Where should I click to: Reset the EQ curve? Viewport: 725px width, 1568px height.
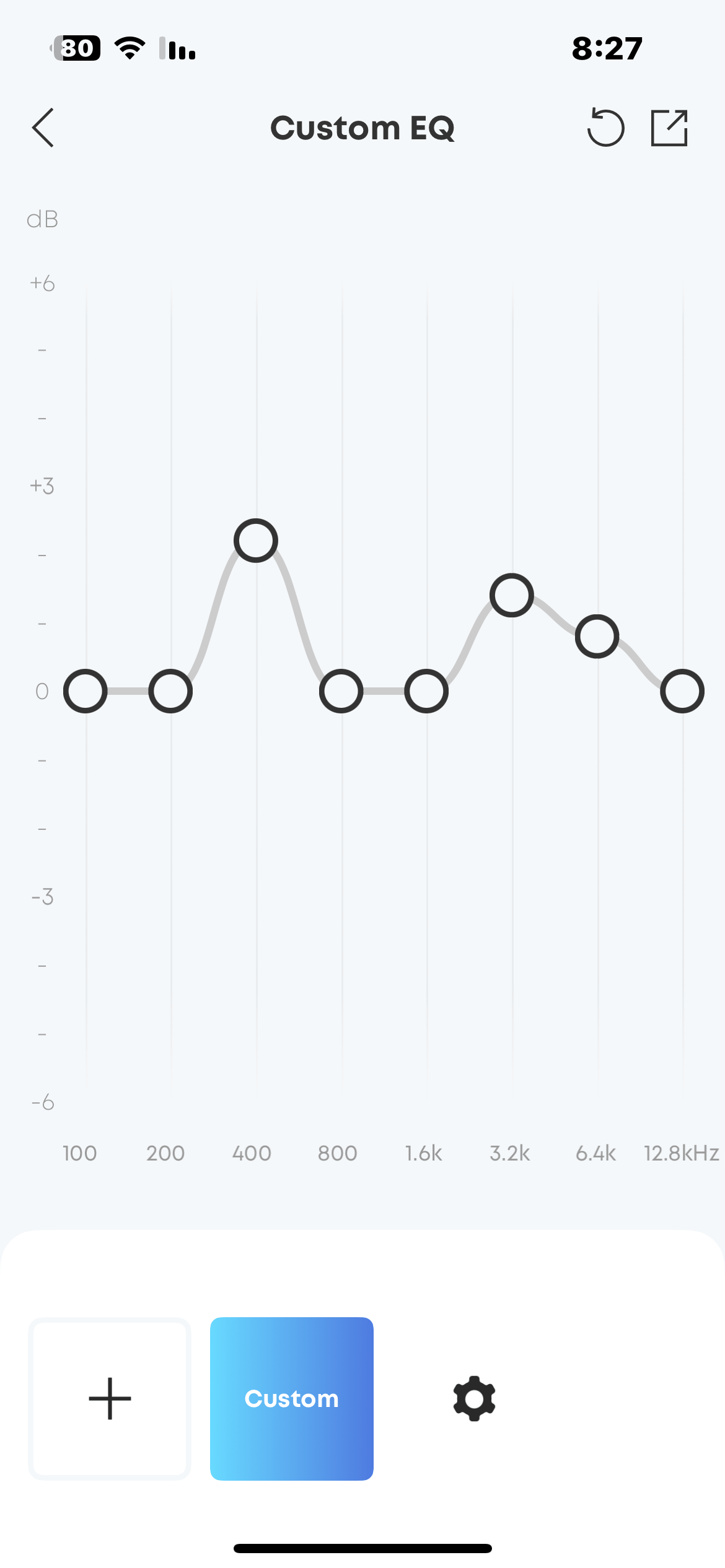(x=605, y=128)
